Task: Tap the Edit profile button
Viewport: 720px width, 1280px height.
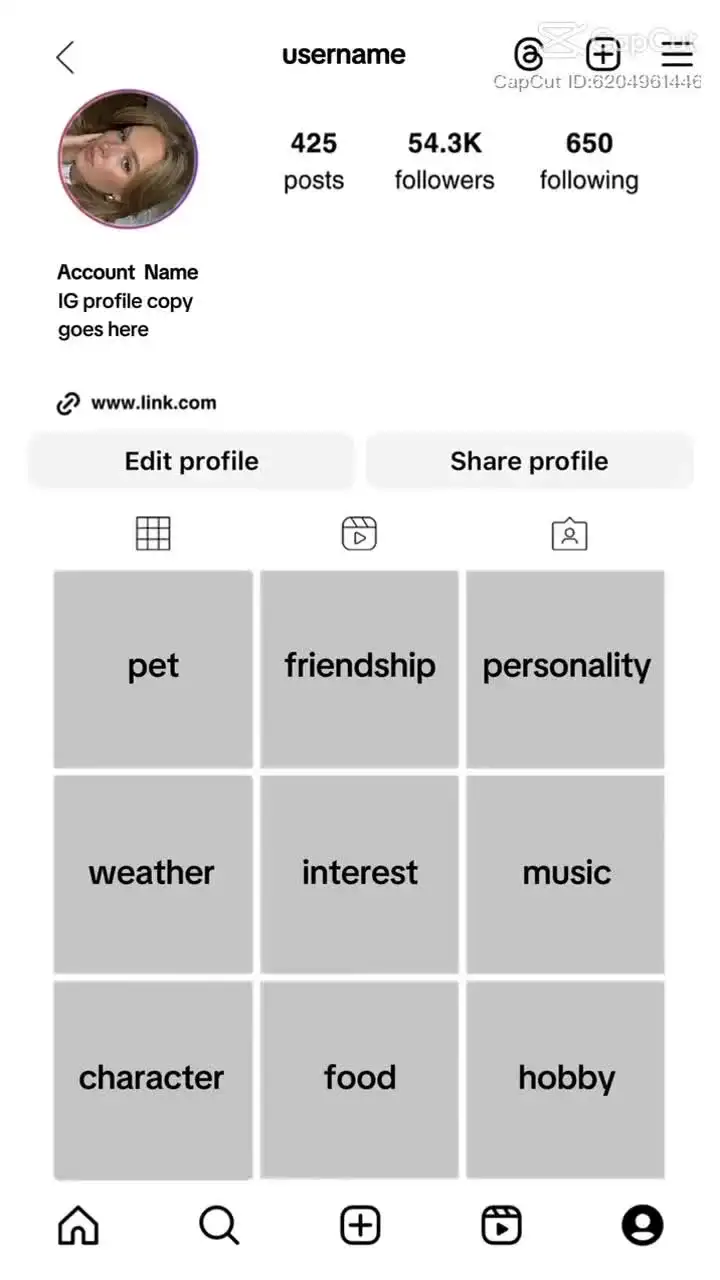Action: click(x=191, y=461)
